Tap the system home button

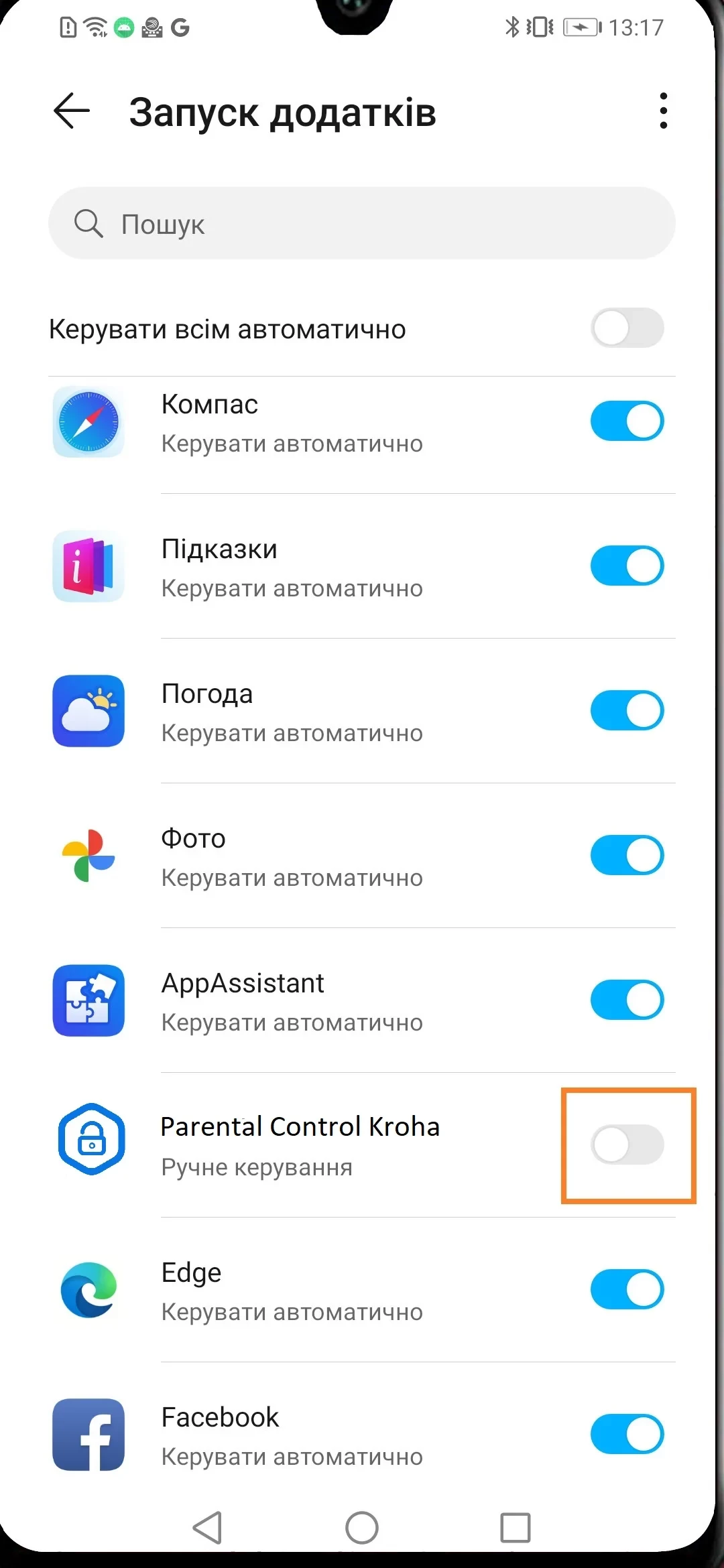[362, 1528]
